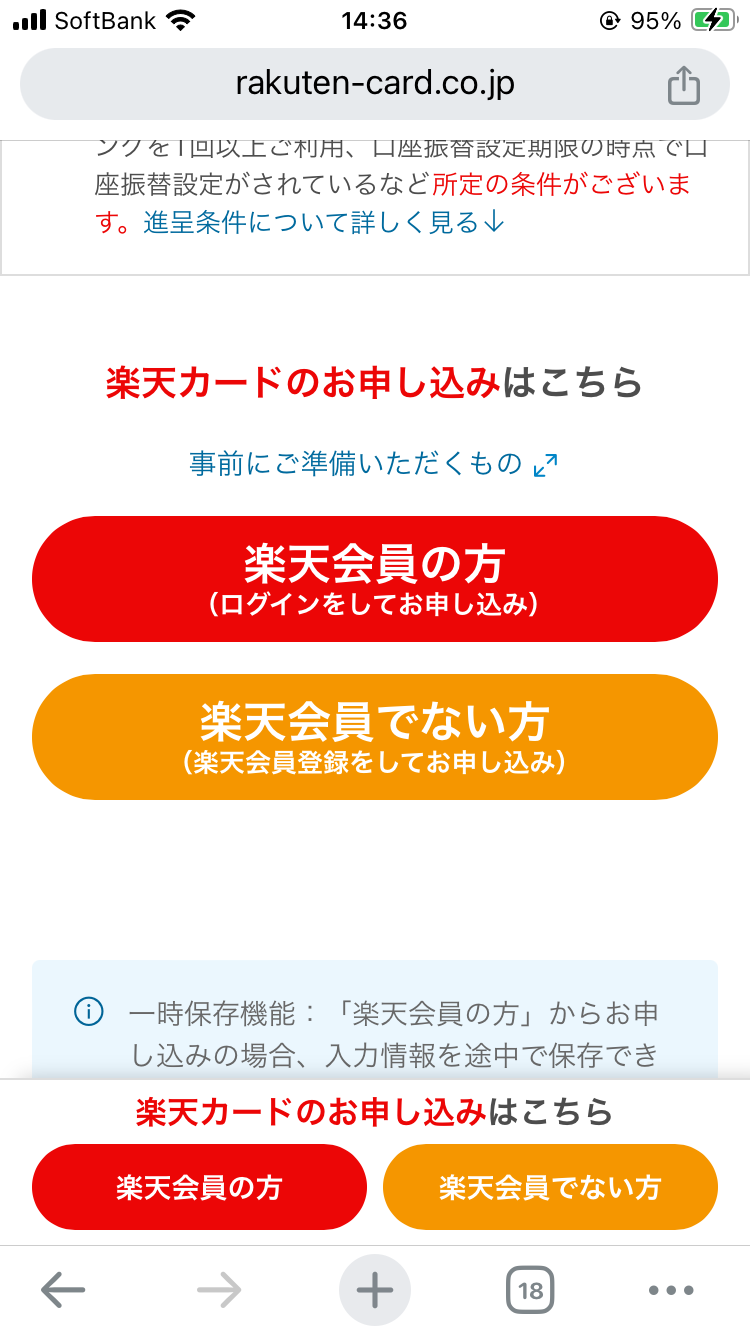Open 事前にご準備いただくもの link

click(372, 463)
